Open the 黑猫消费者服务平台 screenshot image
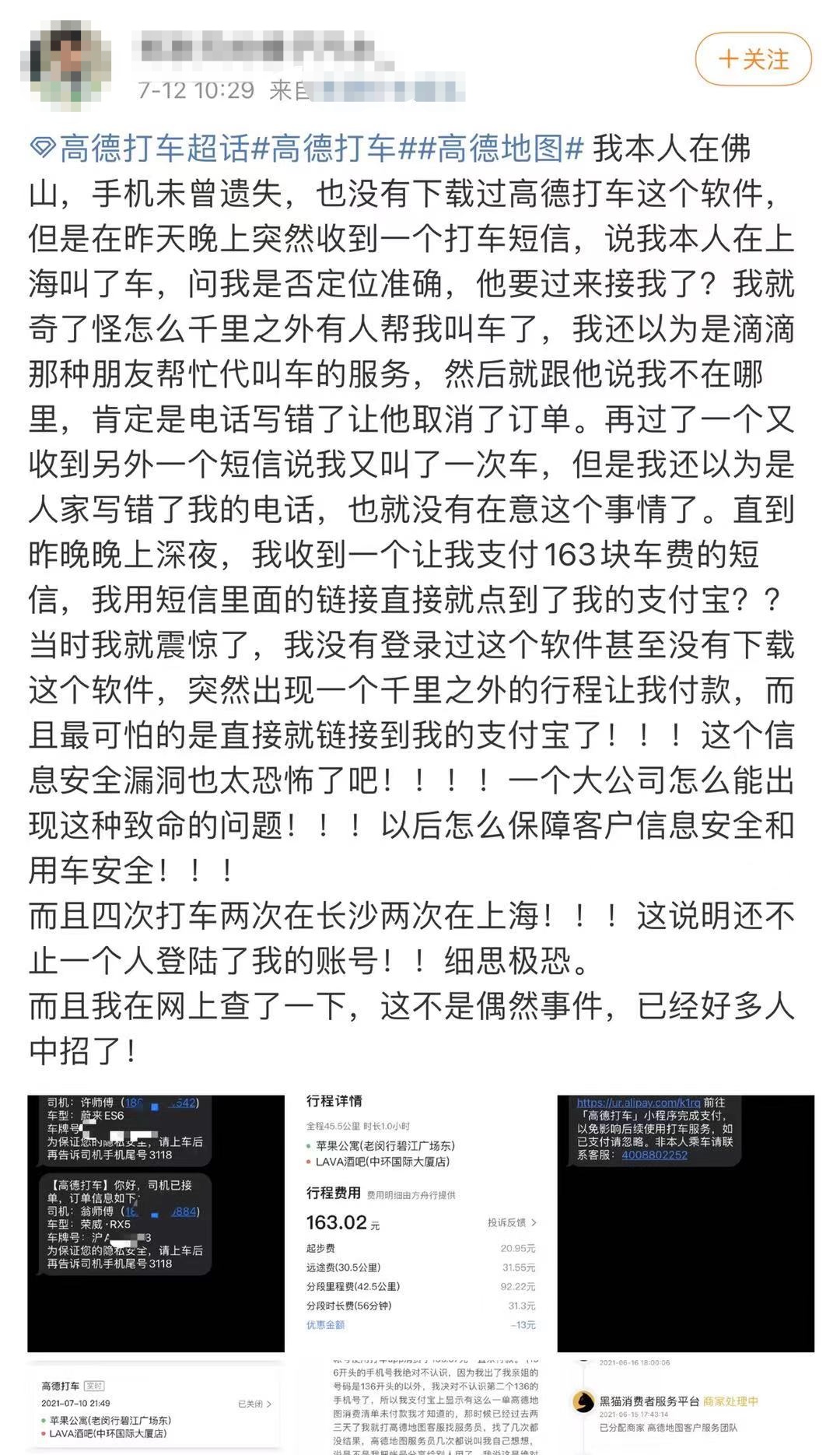This screenshot has width=840, height=1455. 685,1407
